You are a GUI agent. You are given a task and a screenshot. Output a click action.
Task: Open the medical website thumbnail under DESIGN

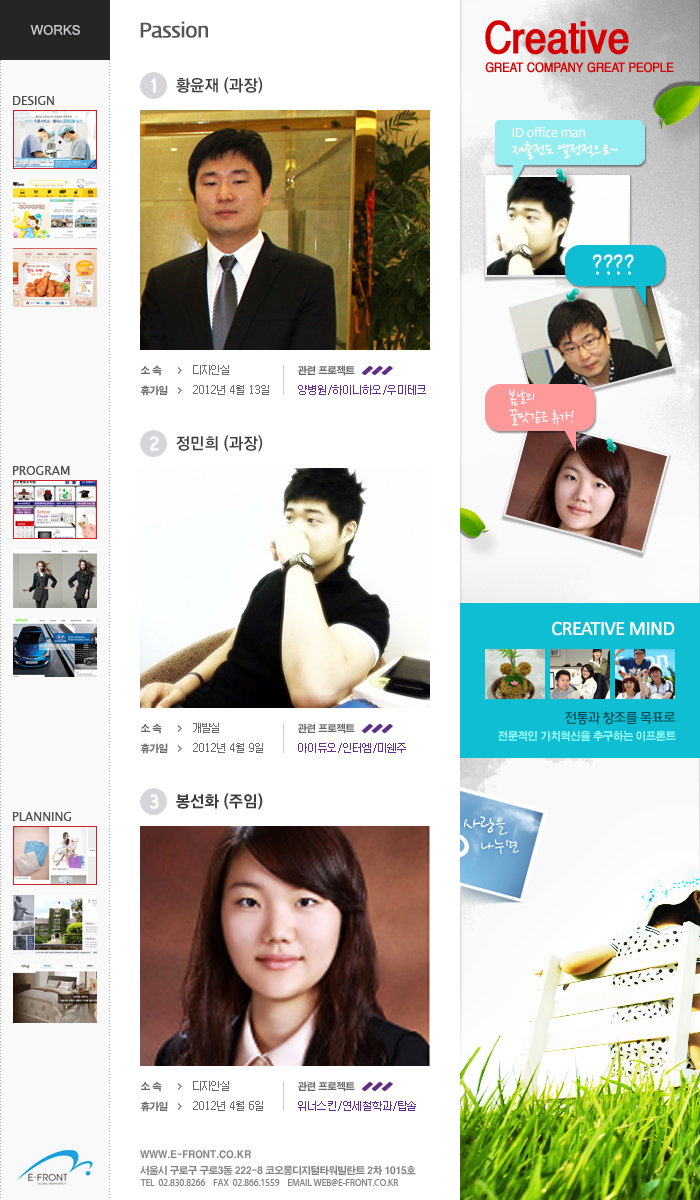click(55, 139)
